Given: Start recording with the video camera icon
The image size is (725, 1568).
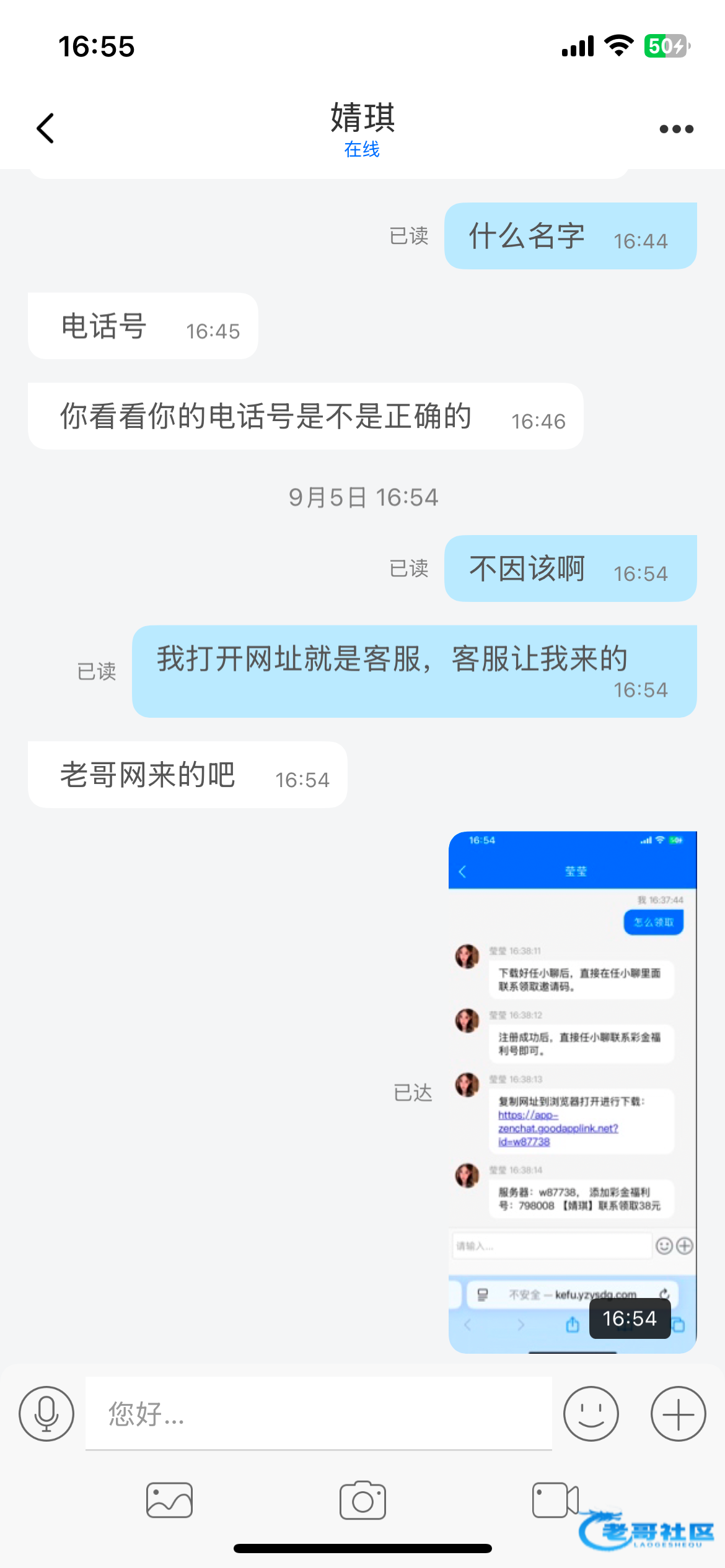Looking at the screenshot, I should 555,1500.
